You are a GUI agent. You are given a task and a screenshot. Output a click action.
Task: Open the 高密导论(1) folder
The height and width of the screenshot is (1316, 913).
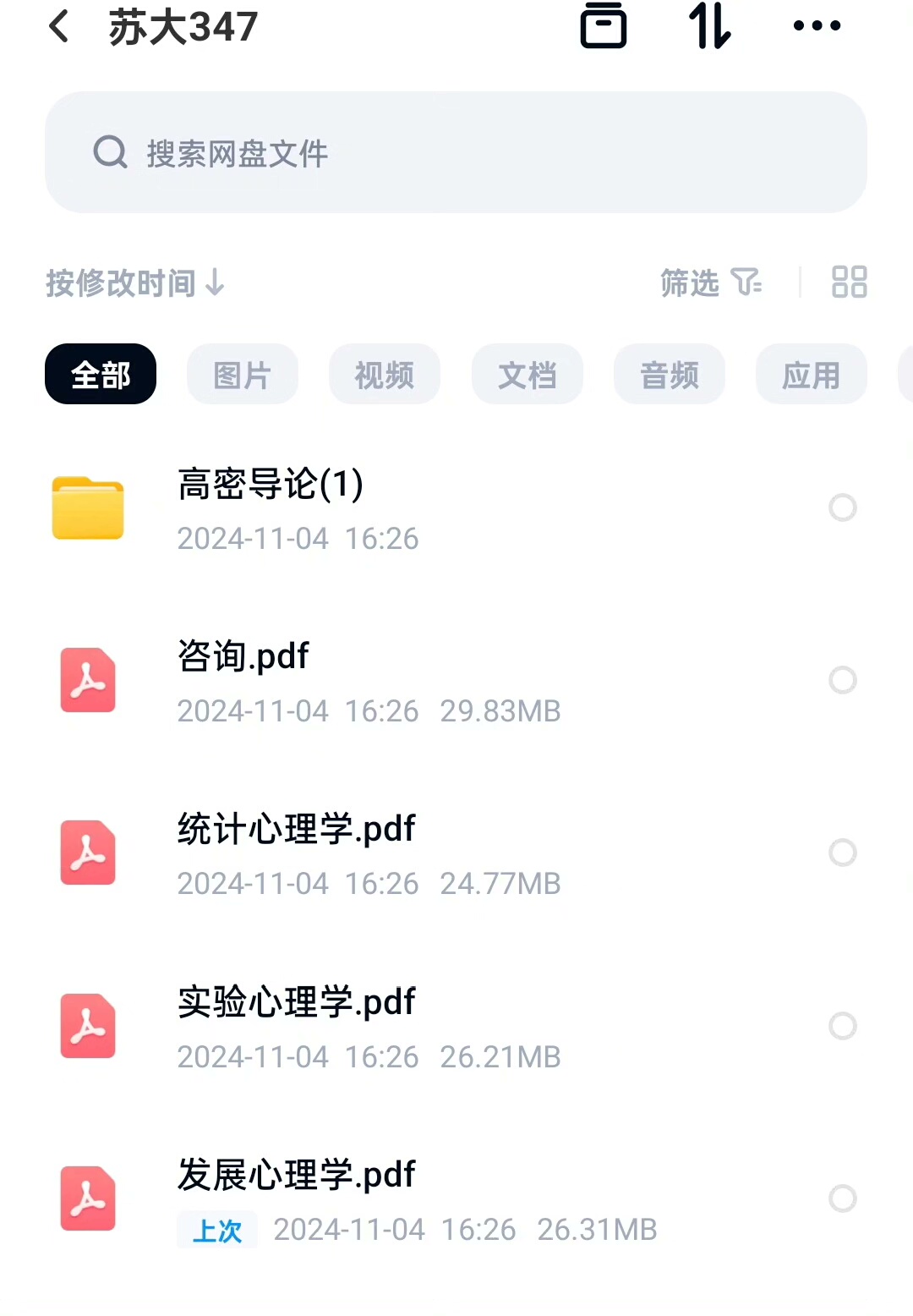tap(271, 507)
